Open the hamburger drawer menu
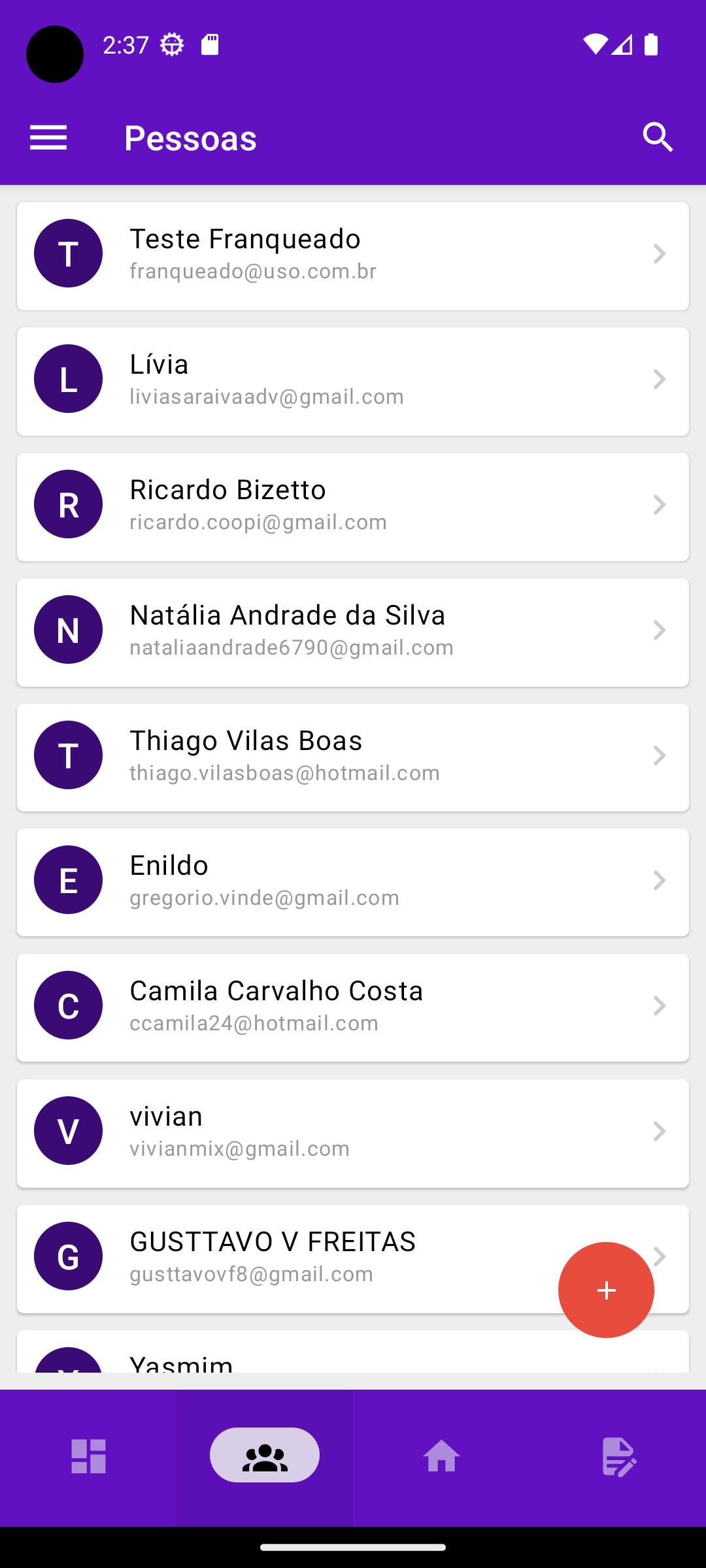 tap(48, 138)
